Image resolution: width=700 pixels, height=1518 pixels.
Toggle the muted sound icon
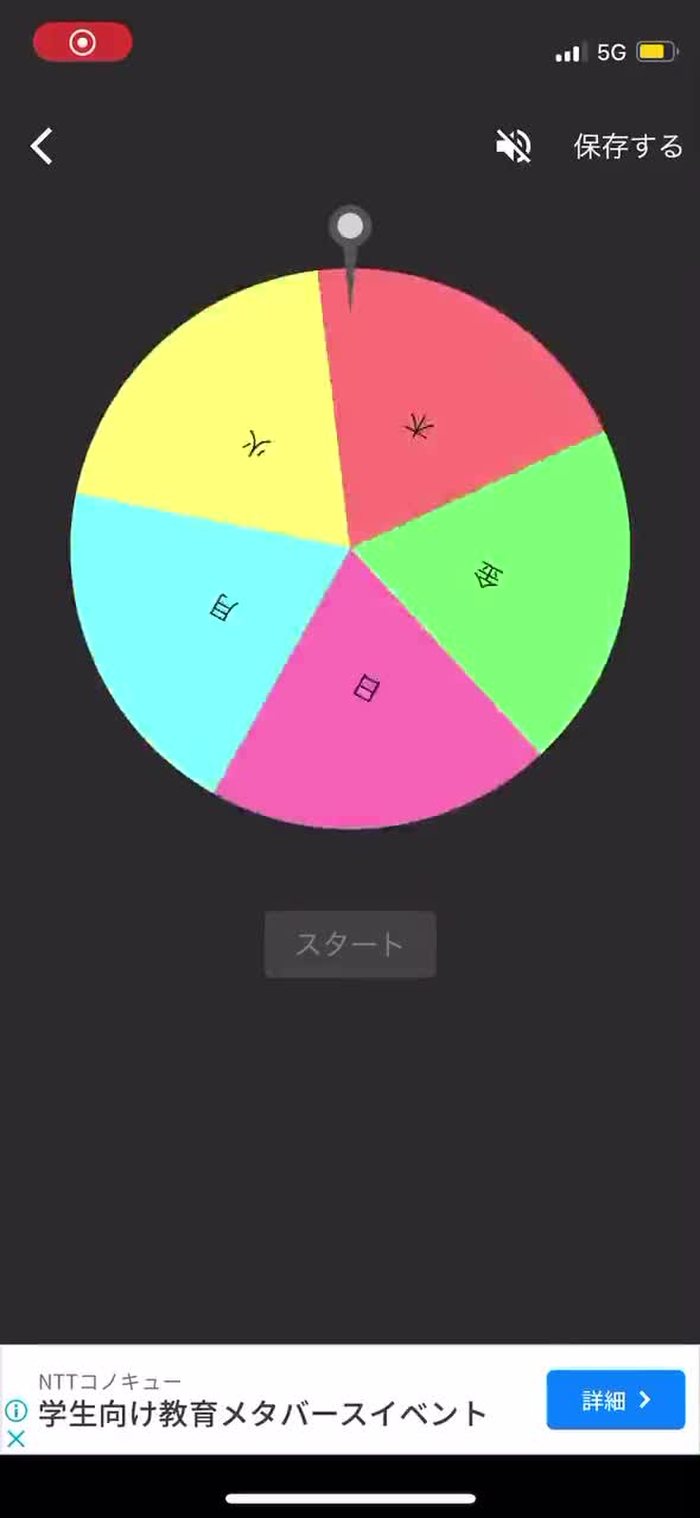pos(513,147)
